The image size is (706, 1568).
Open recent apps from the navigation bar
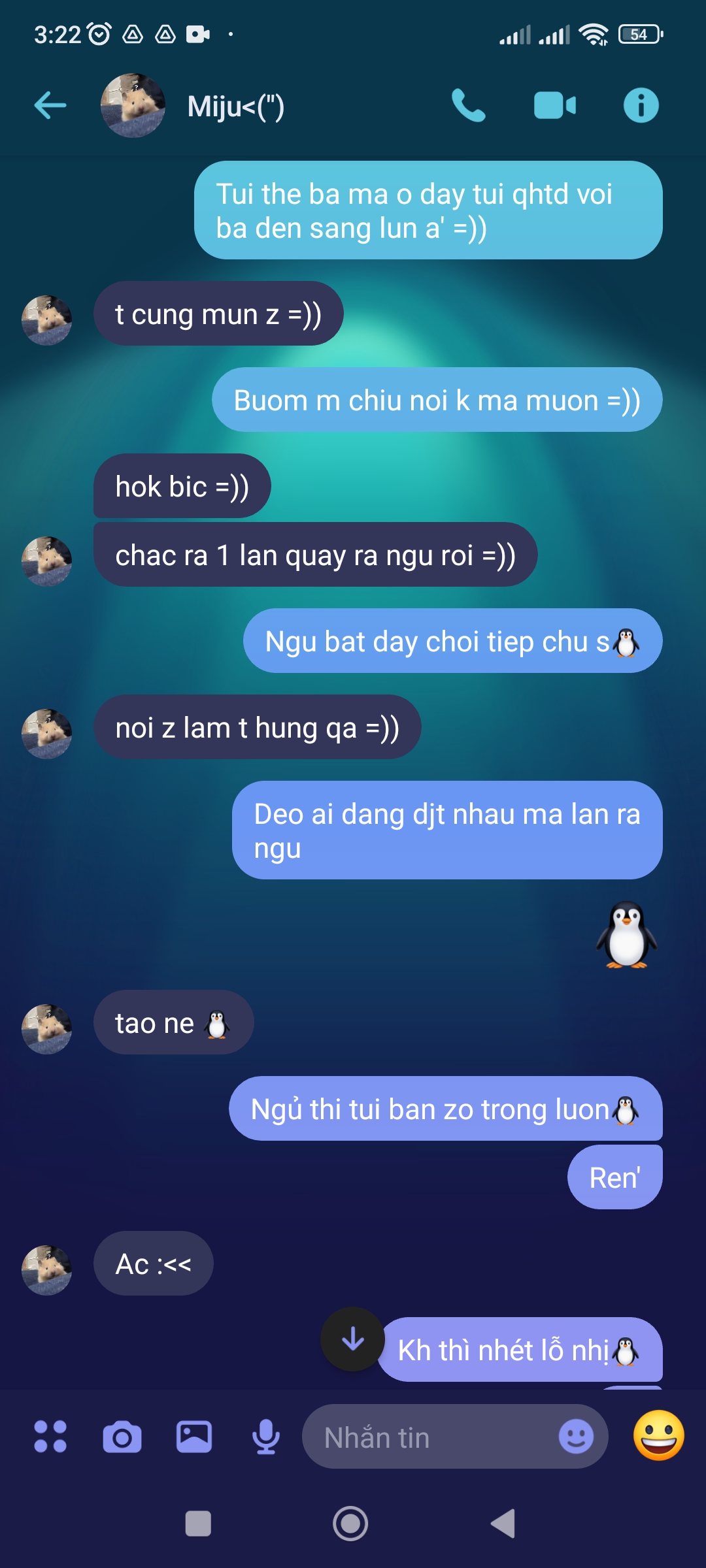(198, 1524)
